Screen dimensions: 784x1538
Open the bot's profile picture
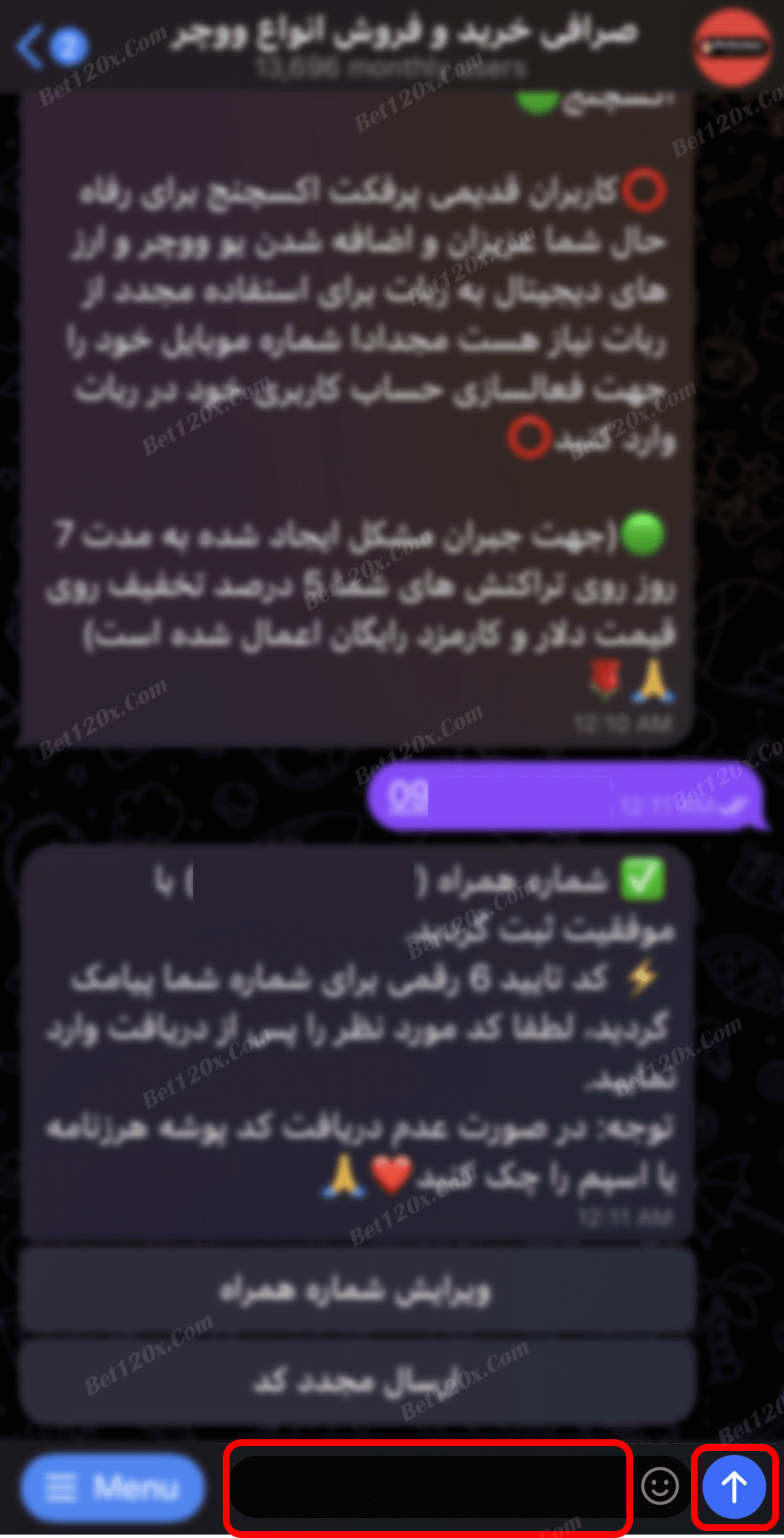click(x=732, y=47)
